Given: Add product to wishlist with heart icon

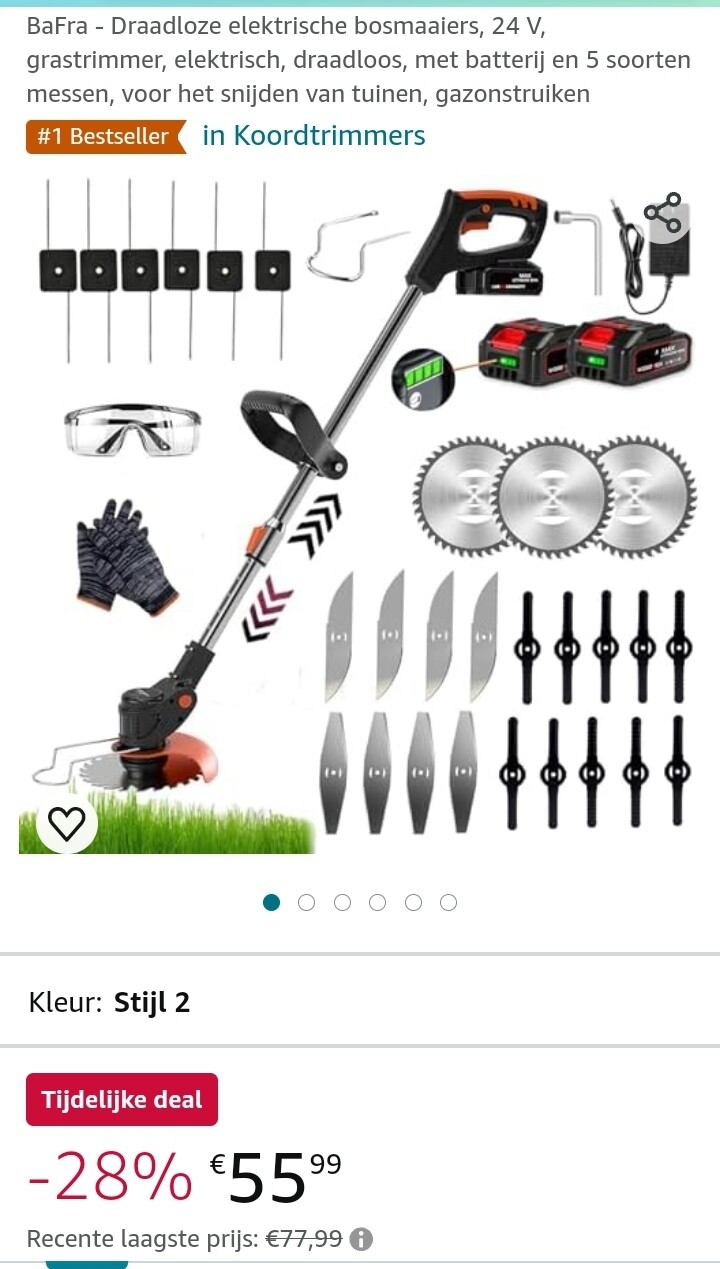Looking at the screenshot, I should pyautogui.click(x=67, y=823).
